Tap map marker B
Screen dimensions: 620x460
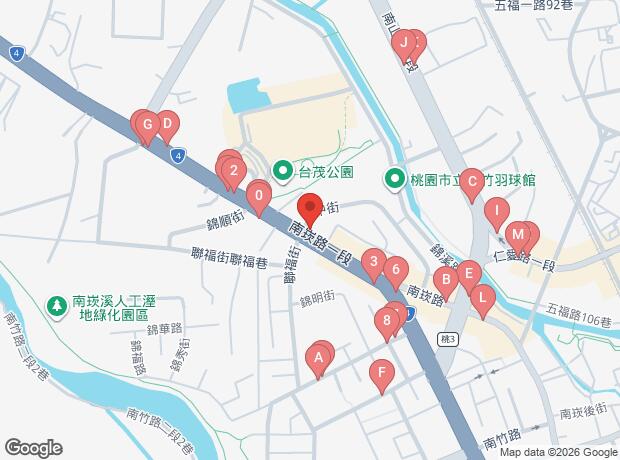click(444, 279)
